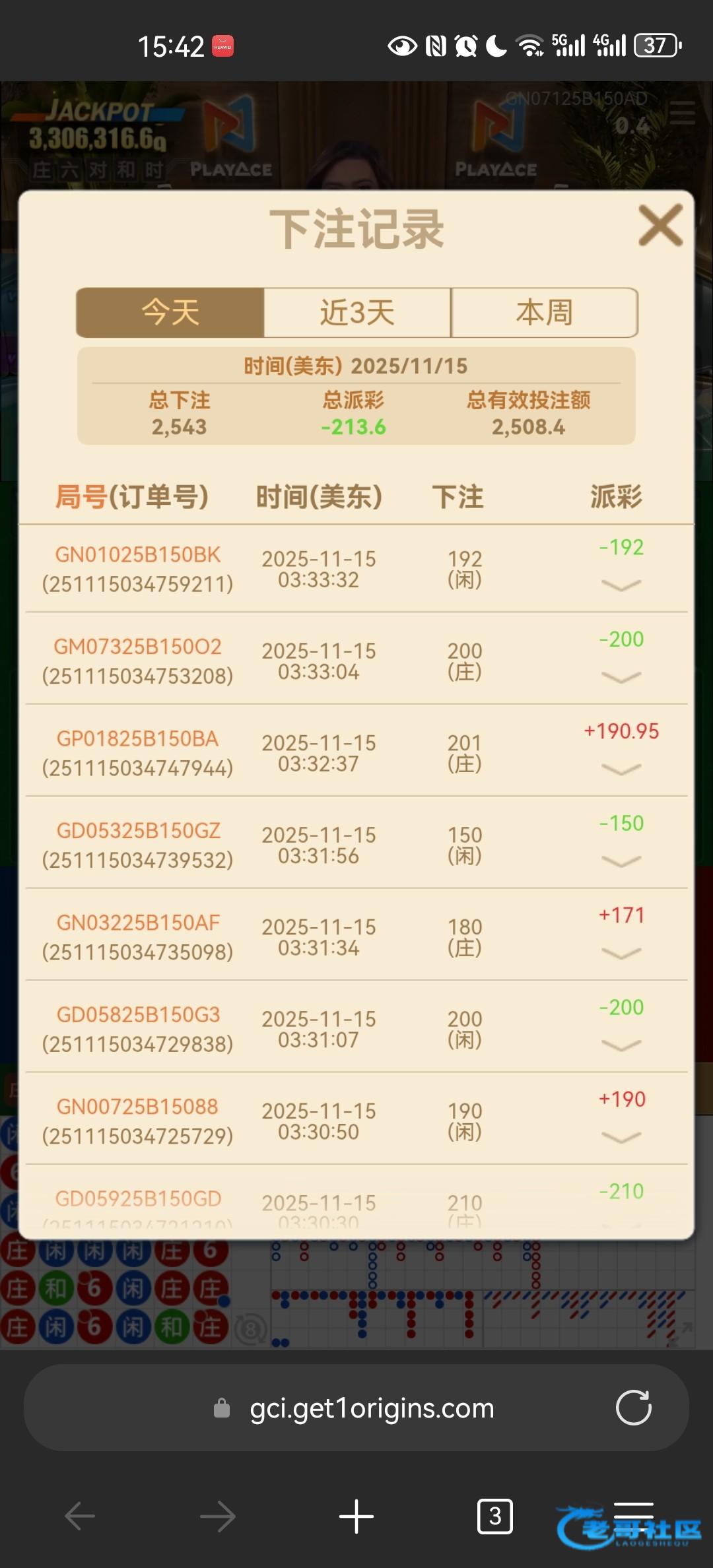Go back to the previous page
This screenshot has height=1568, width=713.
(81, 1516)
